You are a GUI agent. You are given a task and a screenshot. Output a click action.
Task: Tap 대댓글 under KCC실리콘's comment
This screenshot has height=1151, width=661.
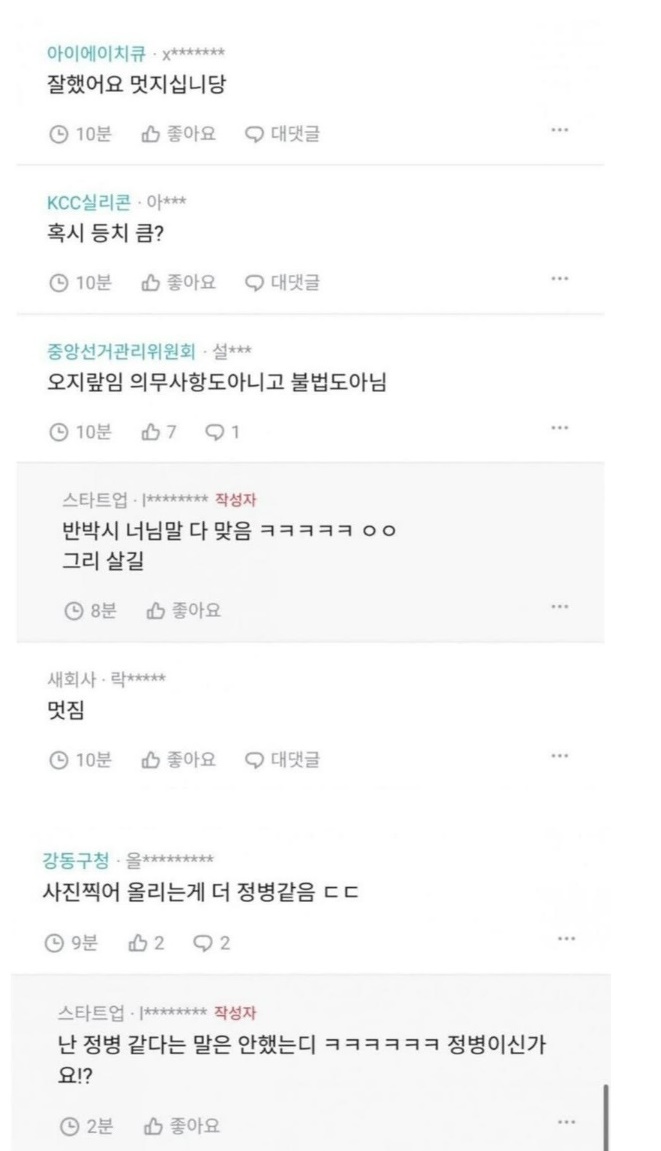click(x=282, y=283)
